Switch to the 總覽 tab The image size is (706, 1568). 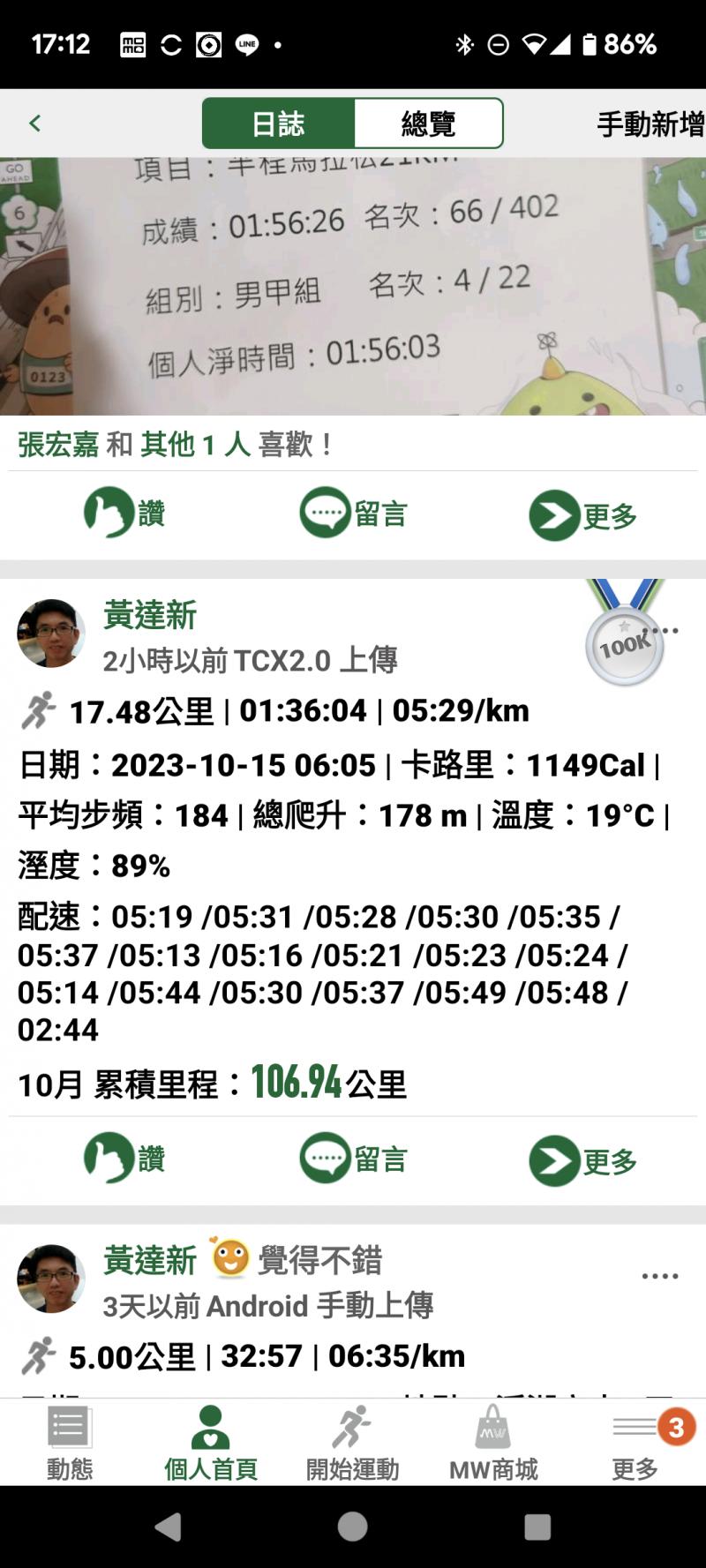[x=428, y=124]
